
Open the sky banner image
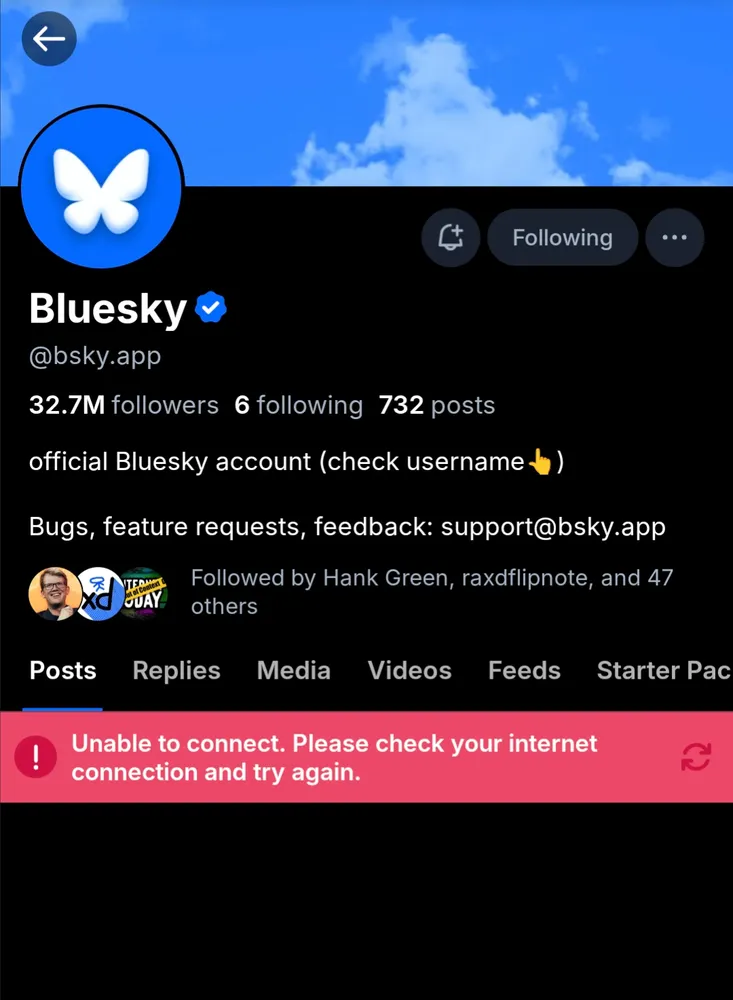tap(450, 90)
